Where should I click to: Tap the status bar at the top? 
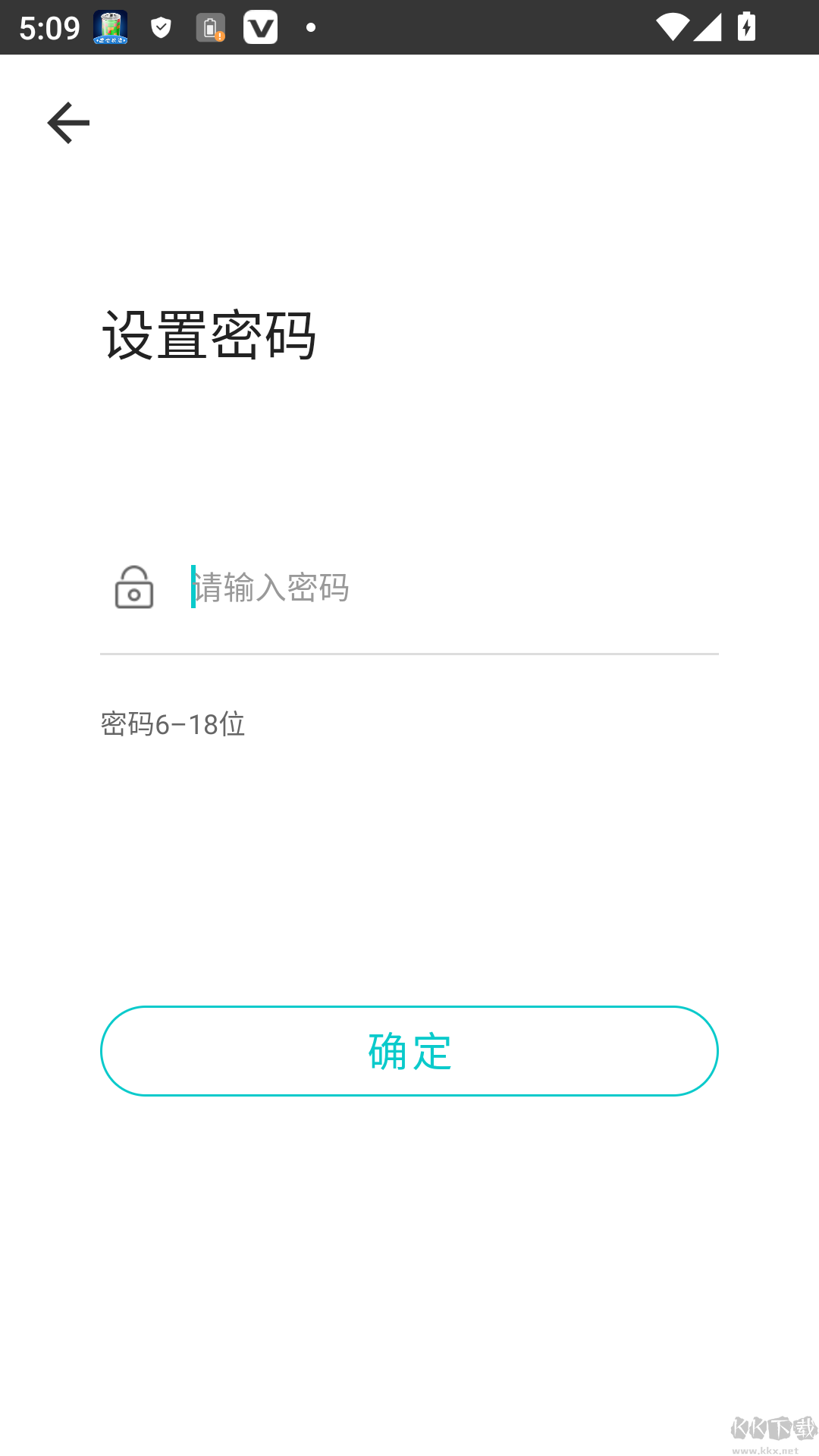[x=409, y=27]
